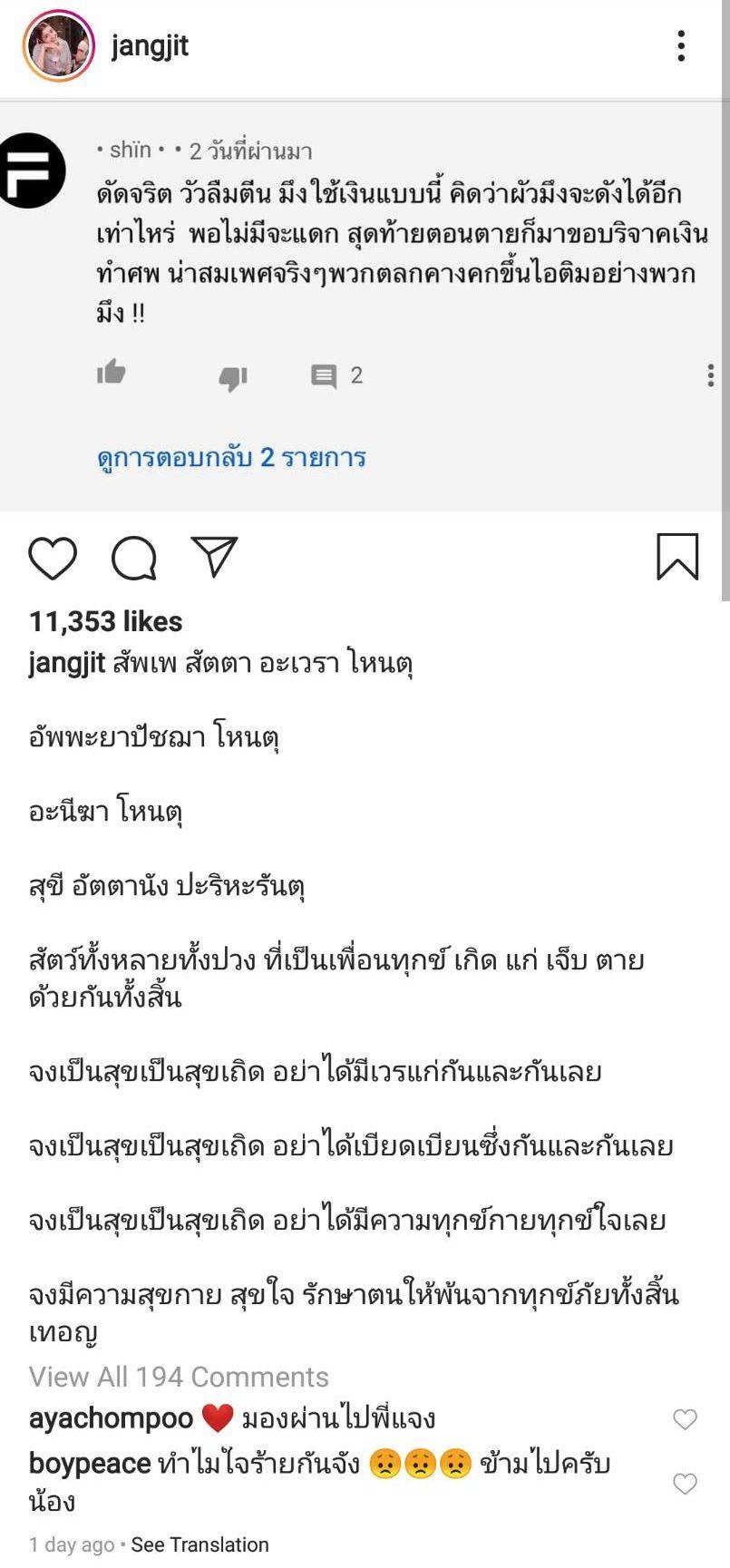This screenshot has height=1568, width=730.
Task: Like ayachompoo's comment
Action: (685, 1419)
